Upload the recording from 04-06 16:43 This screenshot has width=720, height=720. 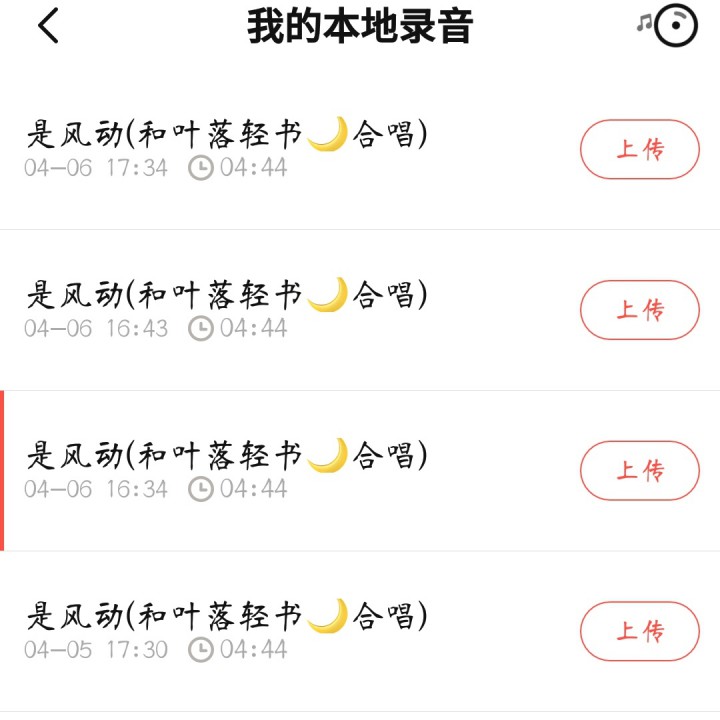point(639,310)
